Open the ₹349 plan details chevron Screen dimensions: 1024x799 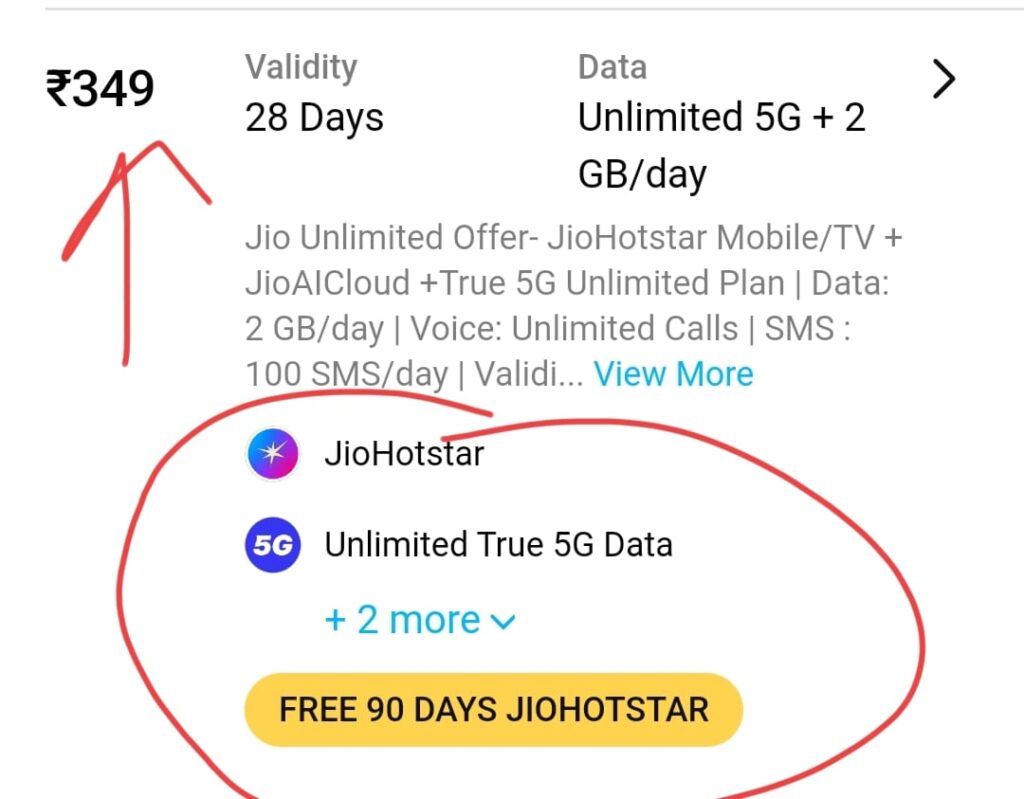click(943, 79)
